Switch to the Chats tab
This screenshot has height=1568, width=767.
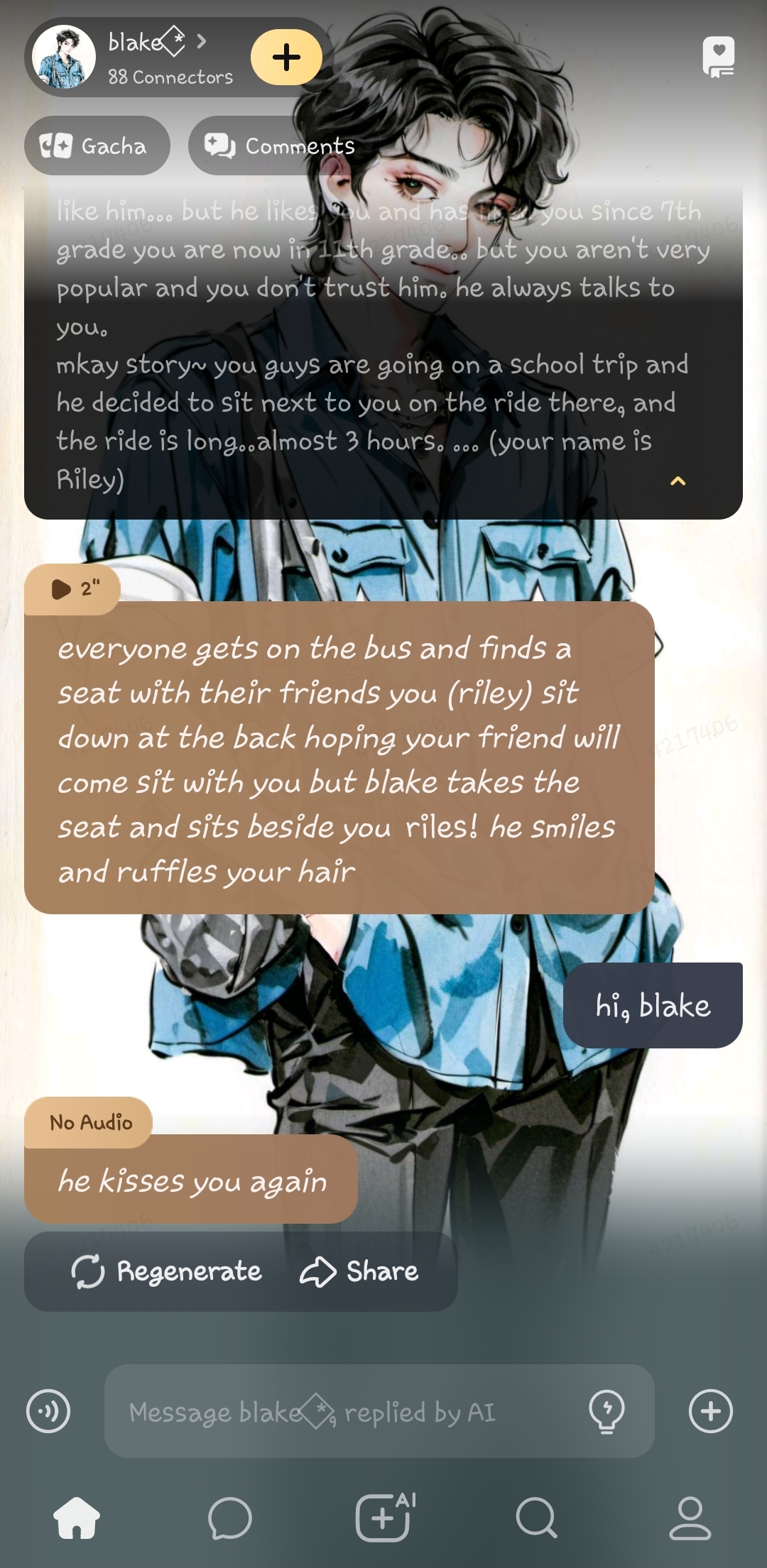[x=229, y=1518]
